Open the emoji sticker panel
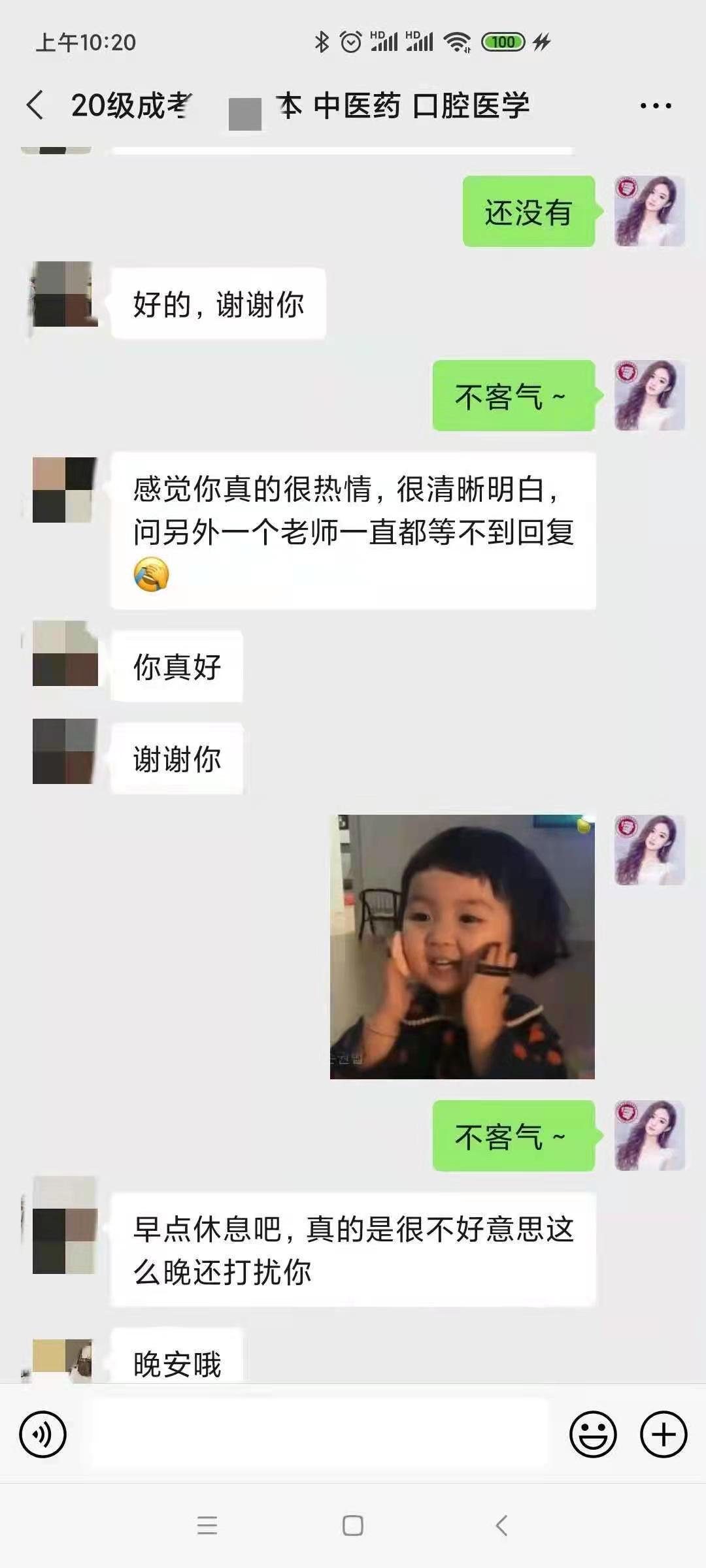706x1568 pixels. pyautogui.click(x=593, y=1435)
